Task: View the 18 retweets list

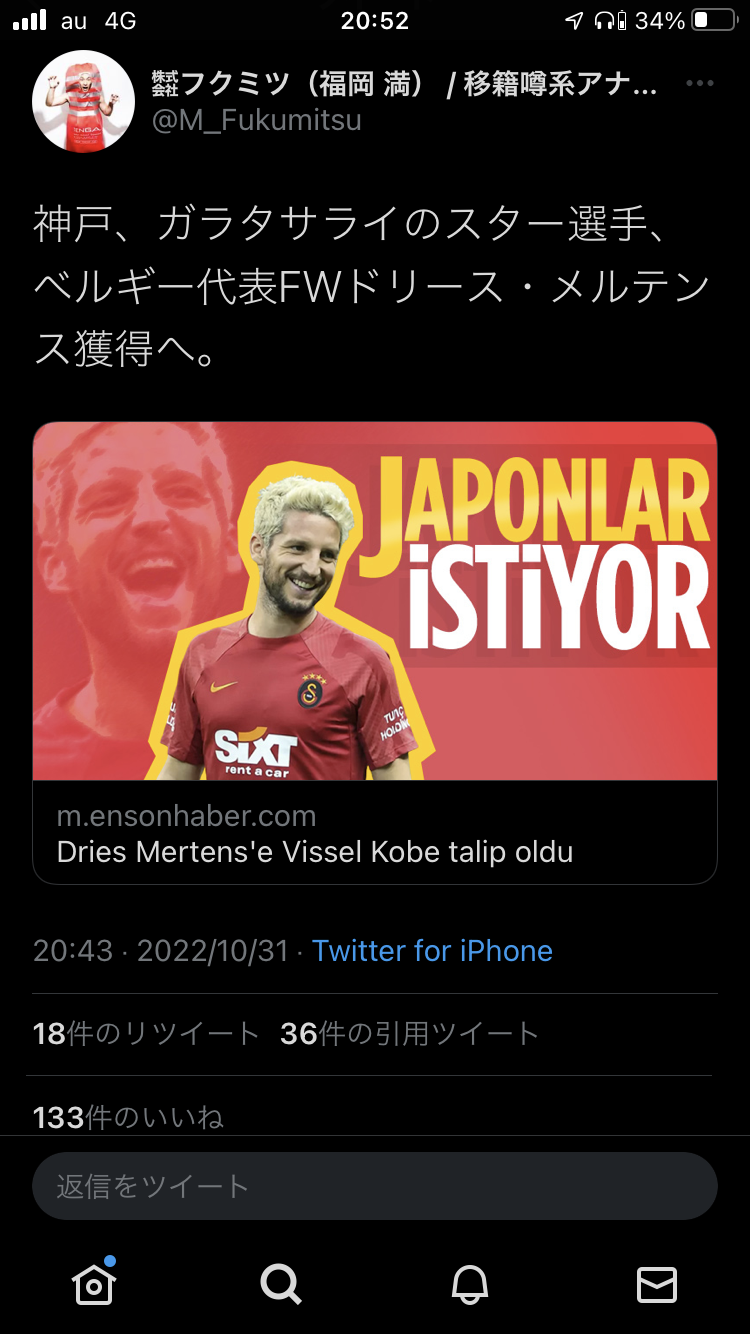Action: tap(146, 1033)
